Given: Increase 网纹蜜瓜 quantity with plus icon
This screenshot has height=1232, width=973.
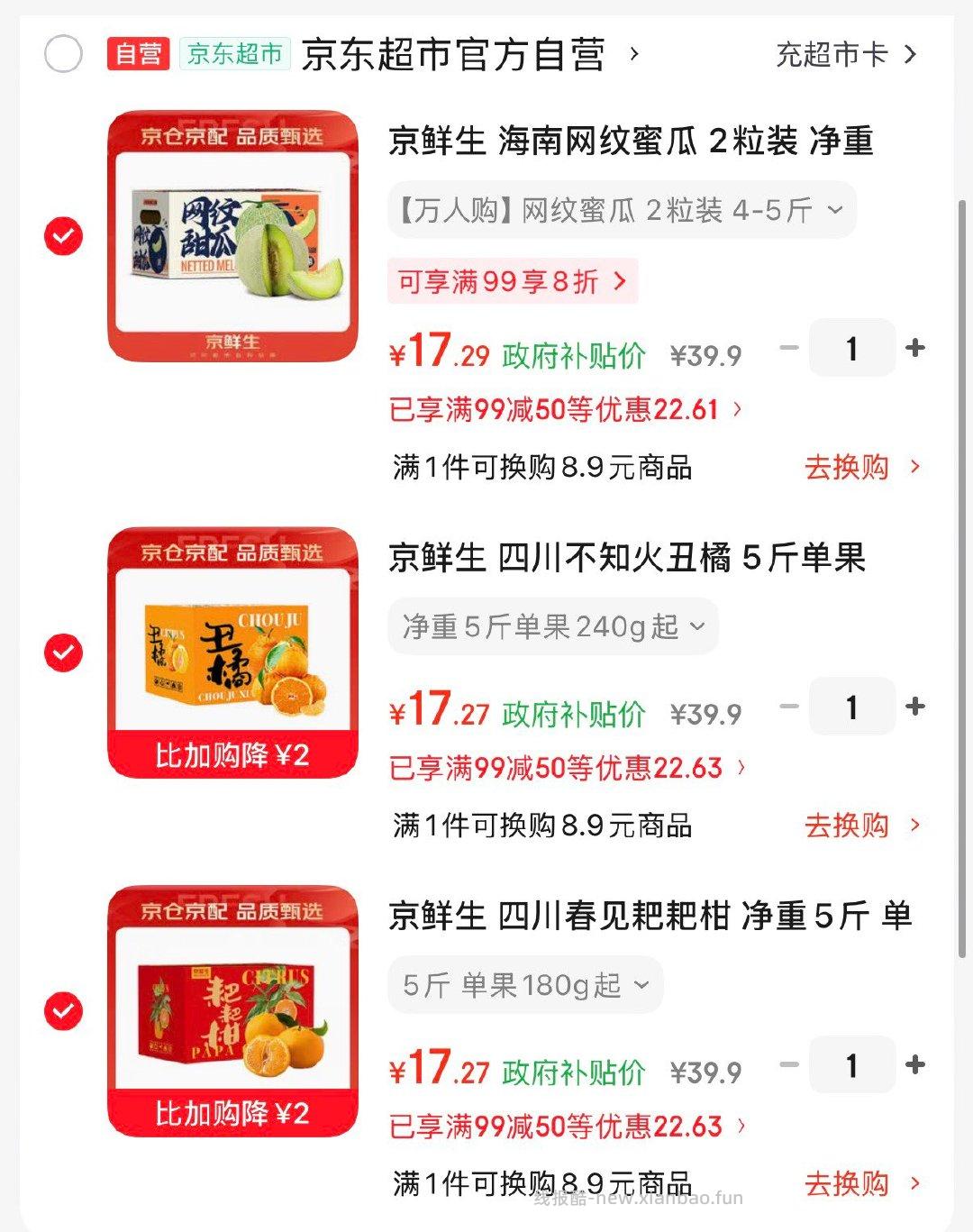Looking at the screenshot, I should pos(915,347).
